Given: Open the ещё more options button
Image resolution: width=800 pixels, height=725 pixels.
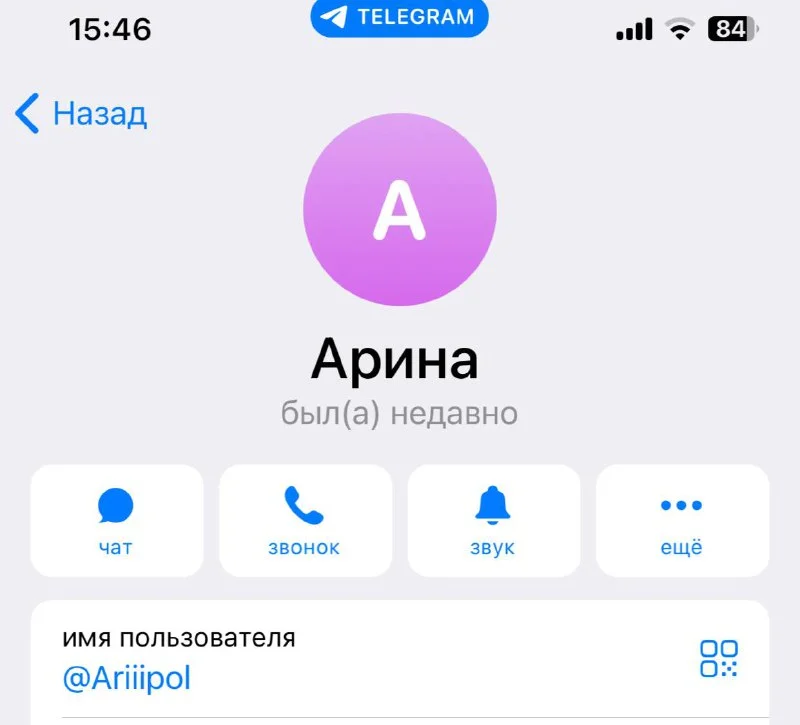Looking at the screenshot, I should pos(682,520).
